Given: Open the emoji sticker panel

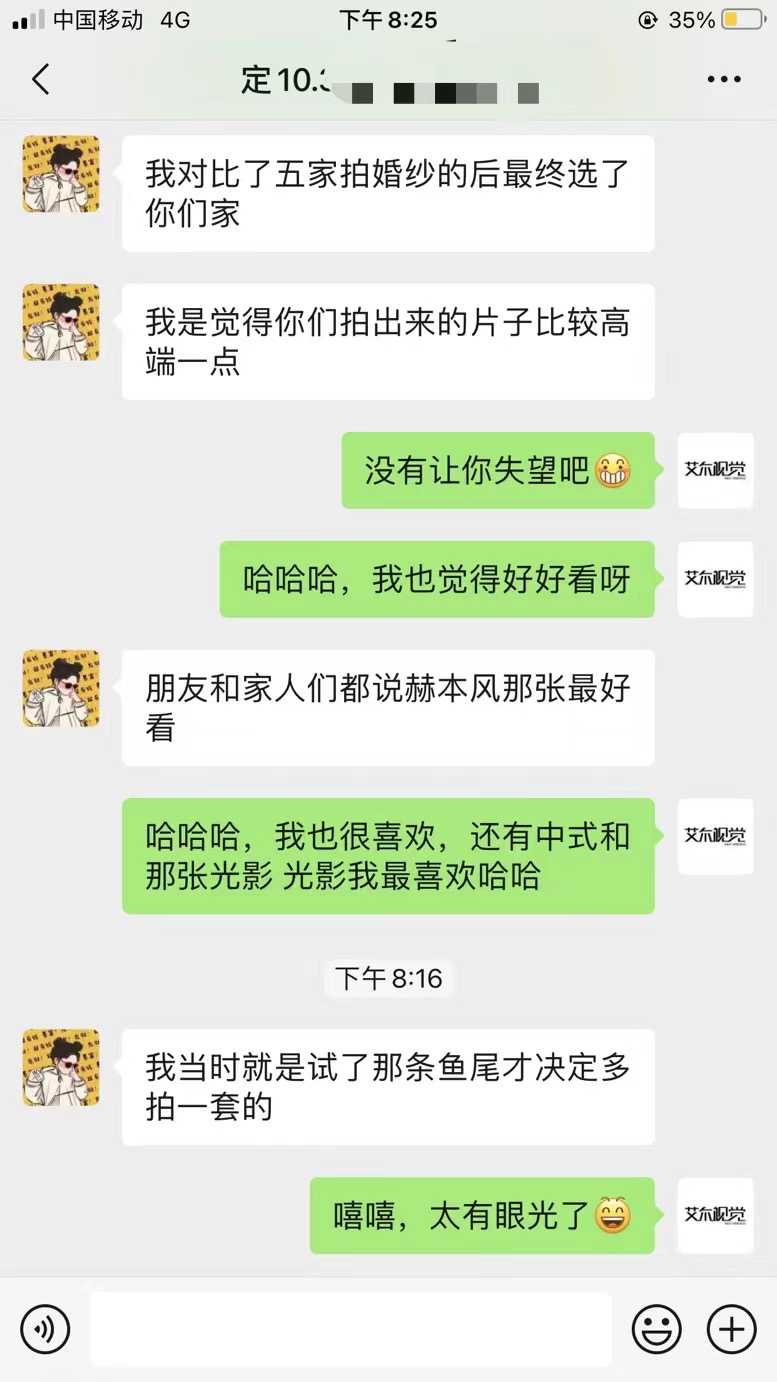Looking at the screenshot, I should 656,1330.
